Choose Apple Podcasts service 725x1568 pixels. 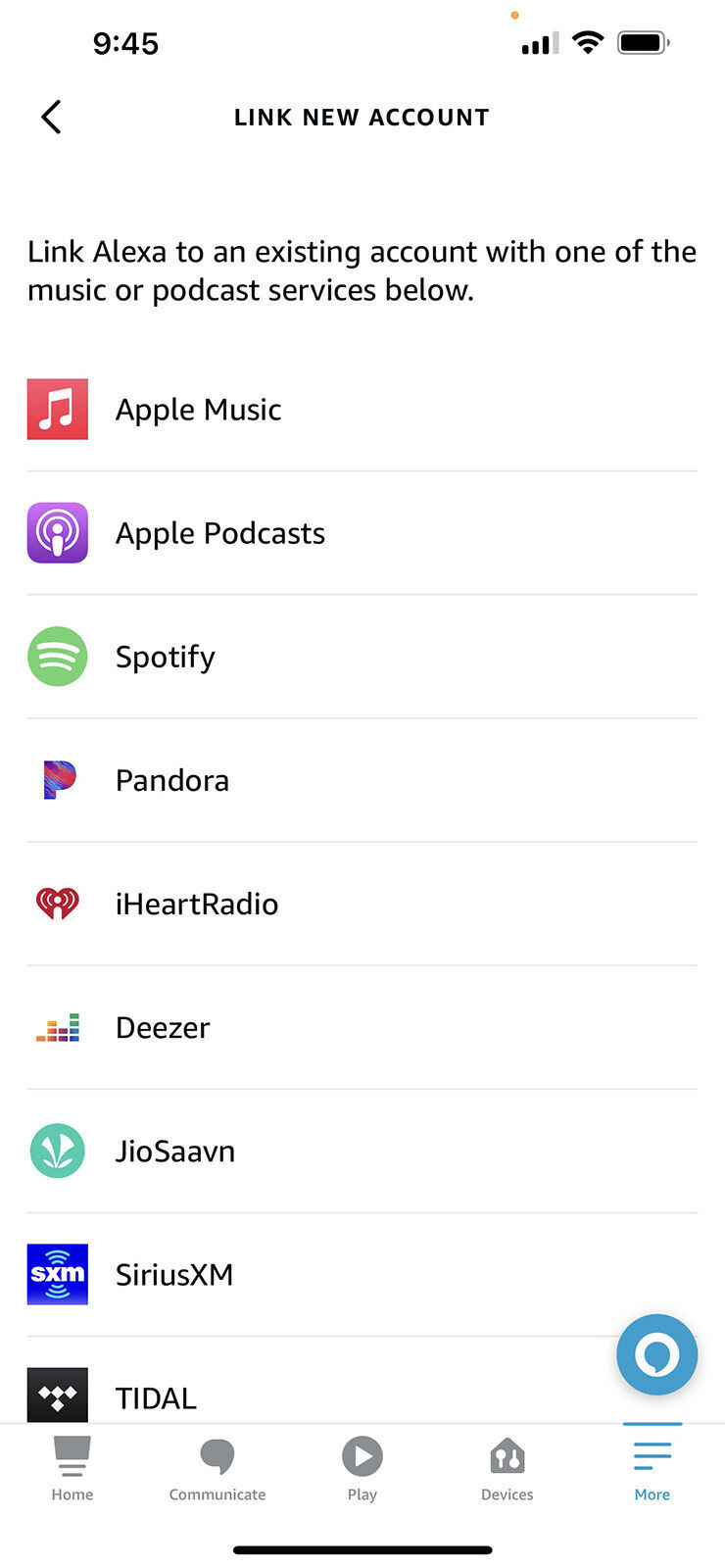coord(219,533)
